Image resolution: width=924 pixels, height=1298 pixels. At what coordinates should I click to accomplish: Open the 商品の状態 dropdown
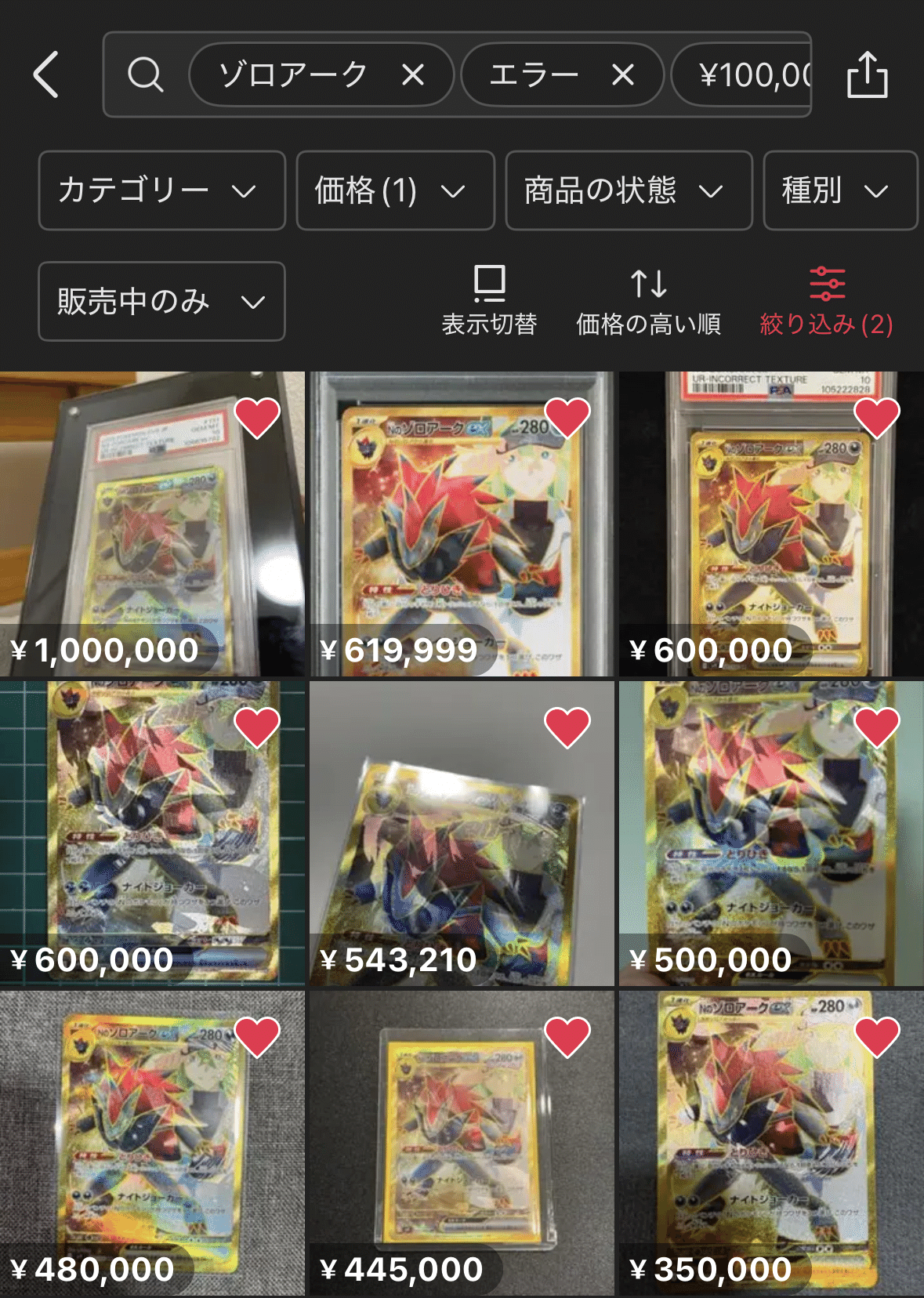click(x=629, y=190)
